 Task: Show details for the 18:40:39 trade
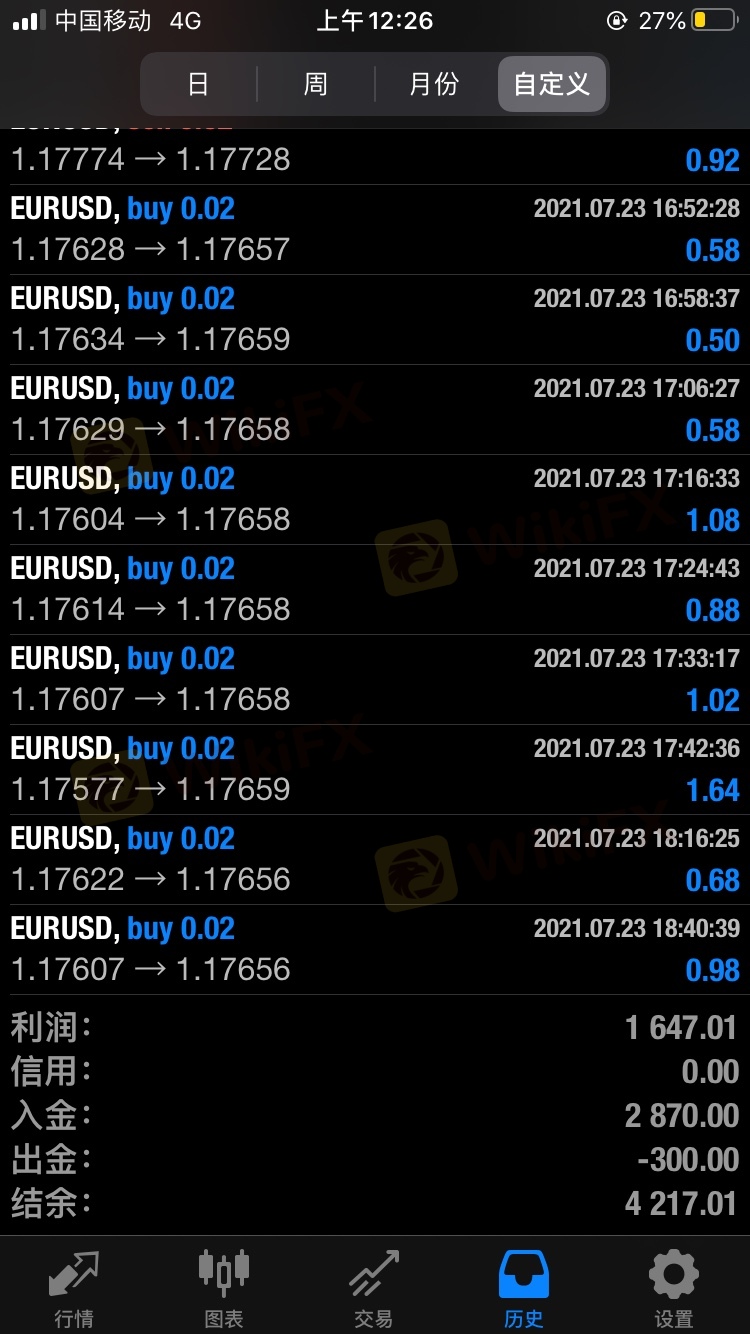tap(375, 949)
